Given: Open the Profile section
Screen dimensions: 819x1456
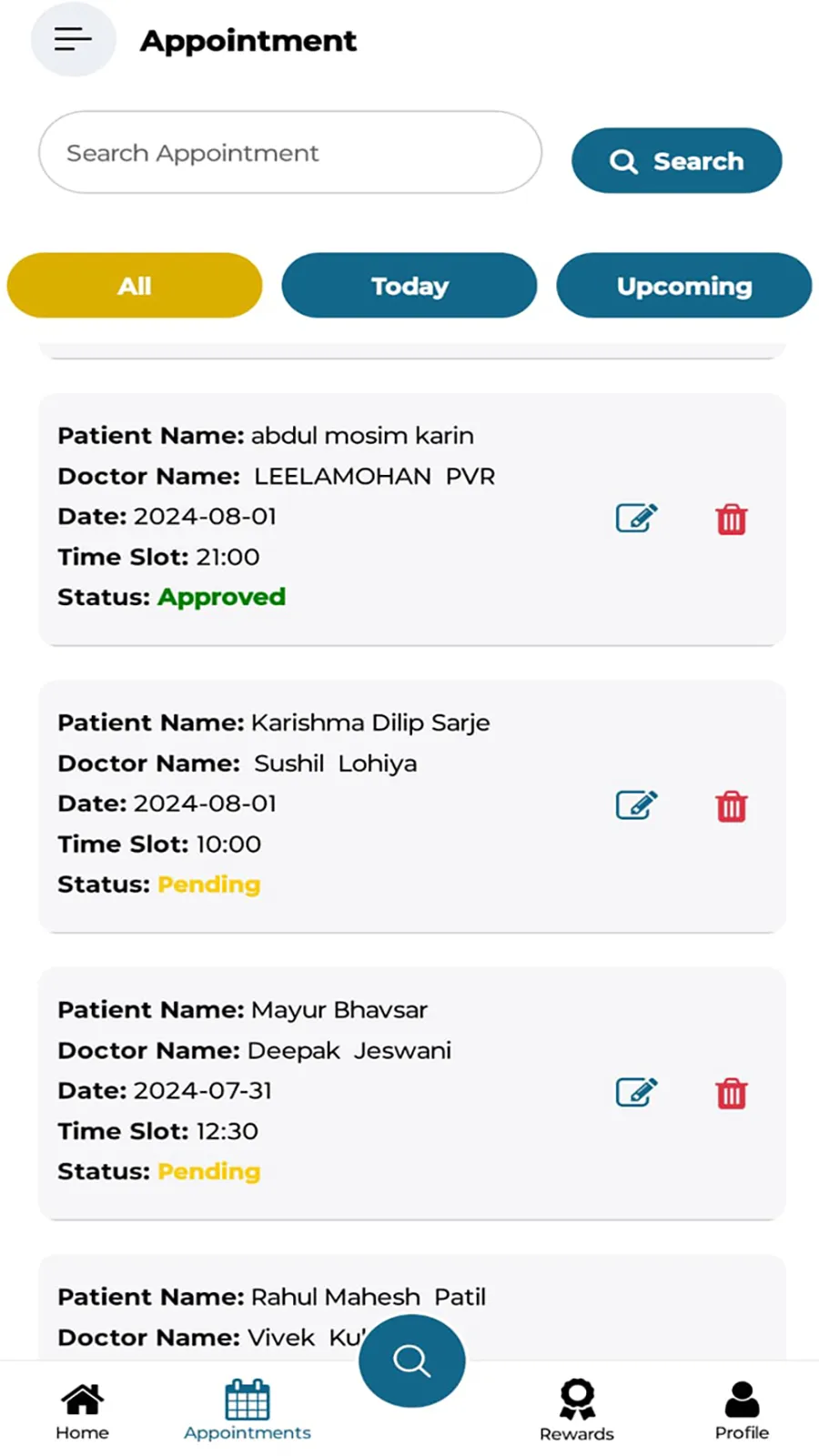Looking at the screenshot, I should (x=741, y=1408).
